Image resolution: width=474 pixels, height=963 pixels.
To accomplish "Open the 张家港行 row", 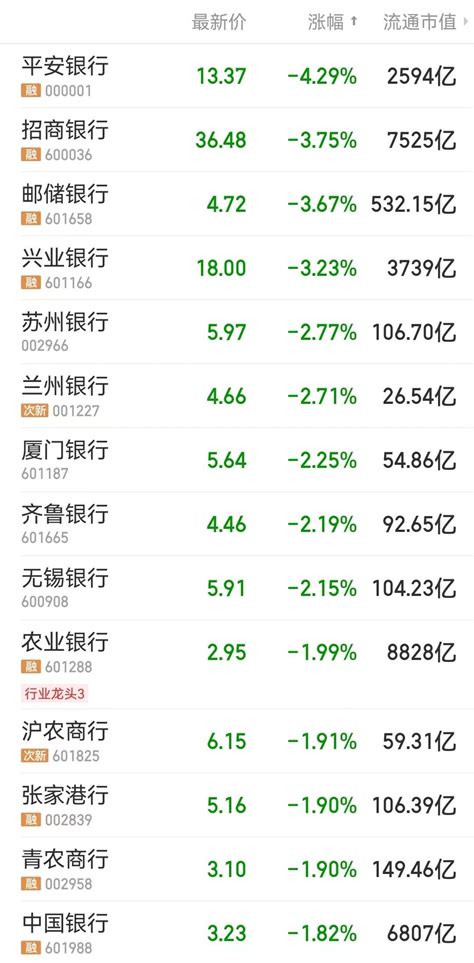I will click(x=237, y=805).
